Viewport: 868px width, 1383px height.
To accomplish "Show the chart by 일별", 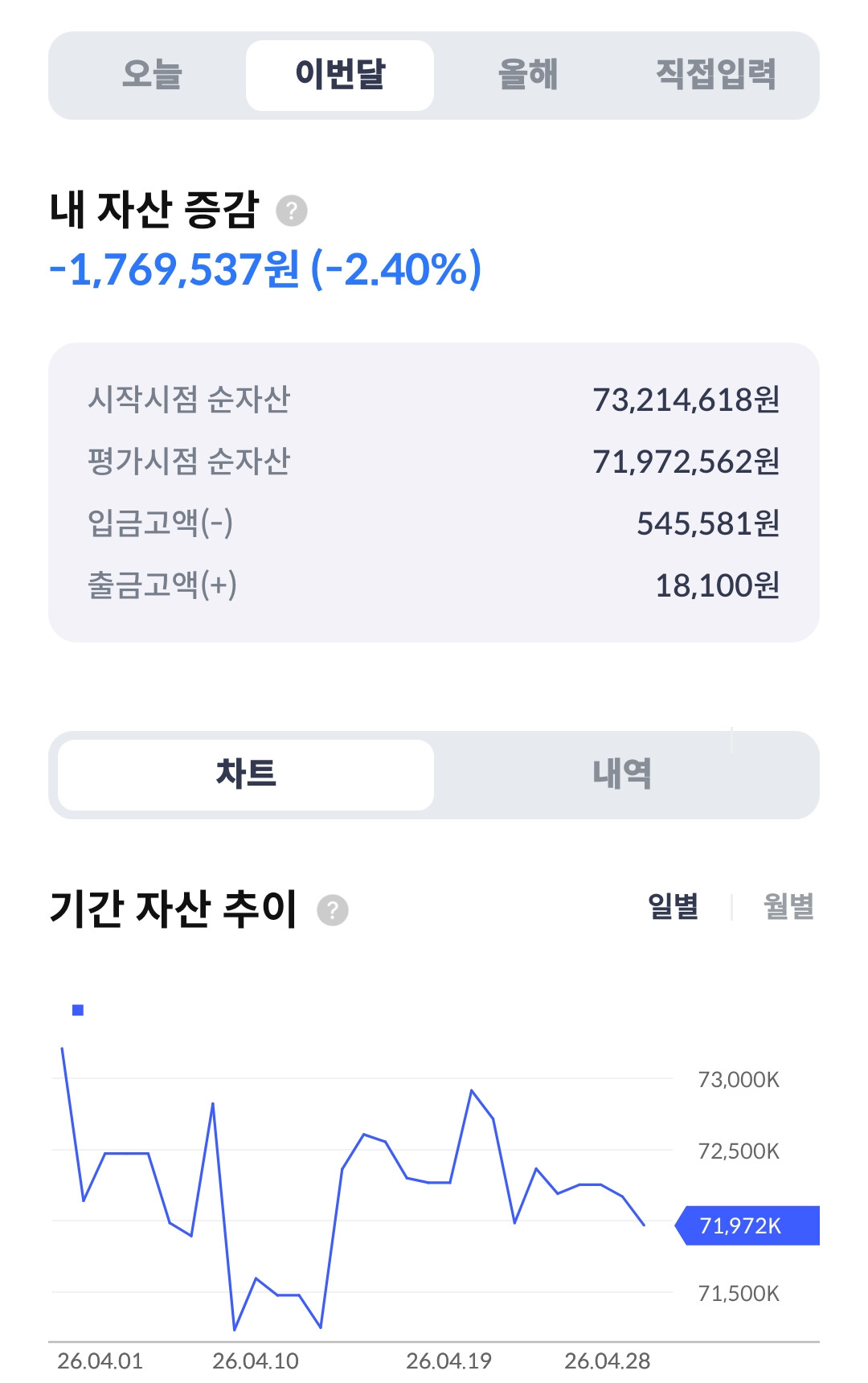I will (674, 907).
